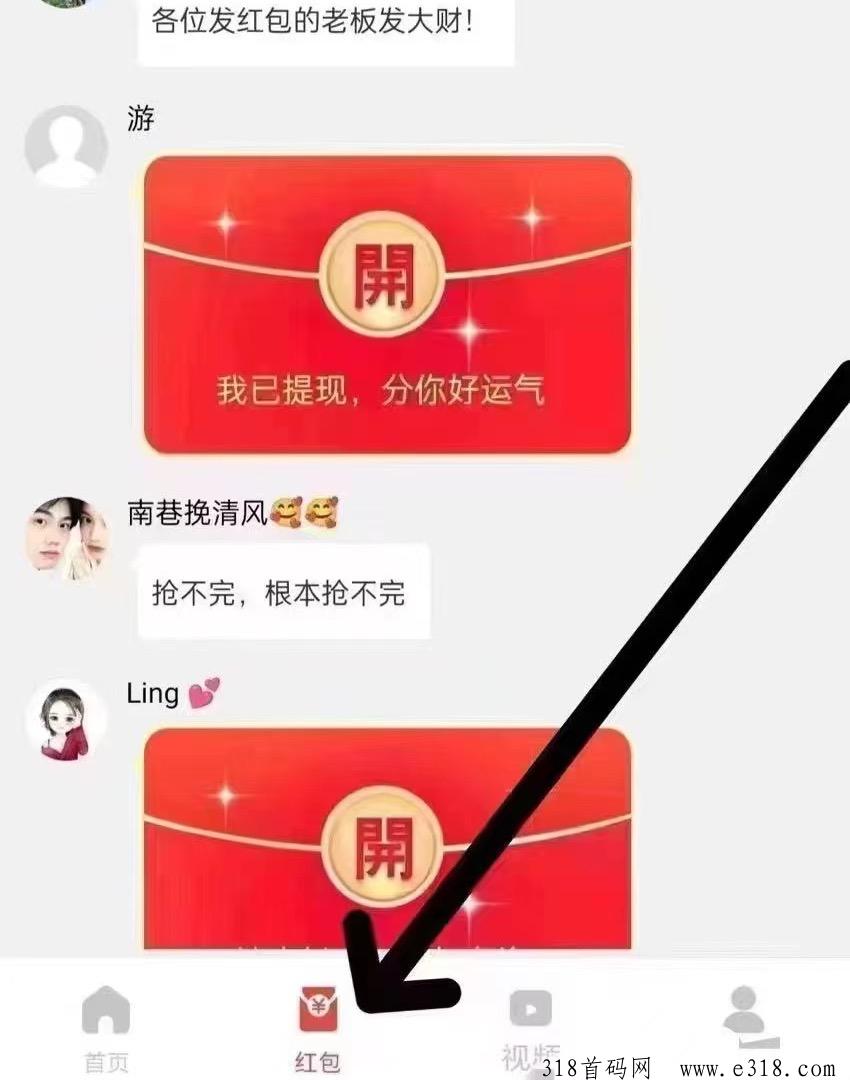The image size is (850, 1080).
Task: Open the profile tab with person icon
Action: click(744, 1020)
